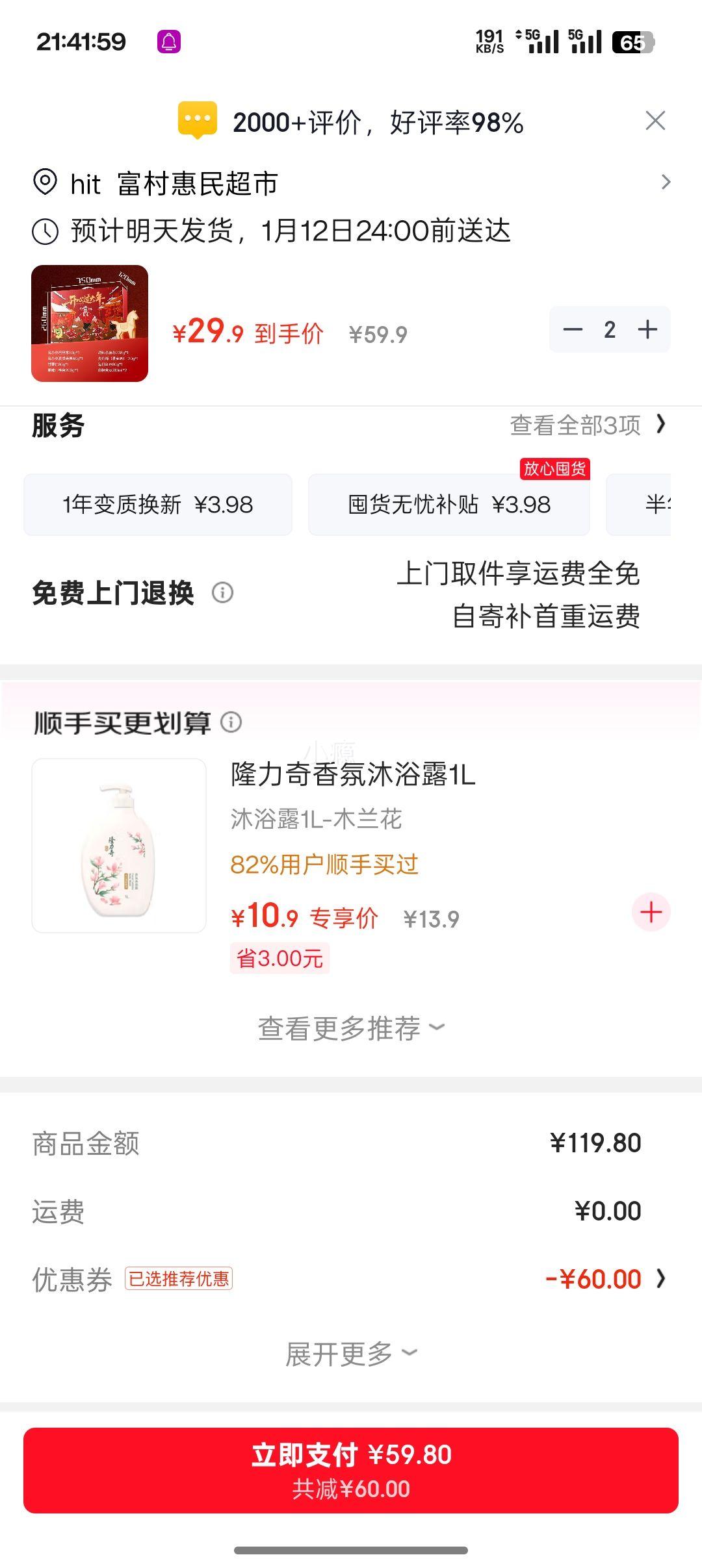The width and height of the screenshot is (702, 1568).
Task: Select the 囤货无忧补贴 service option
Action: 448,504
